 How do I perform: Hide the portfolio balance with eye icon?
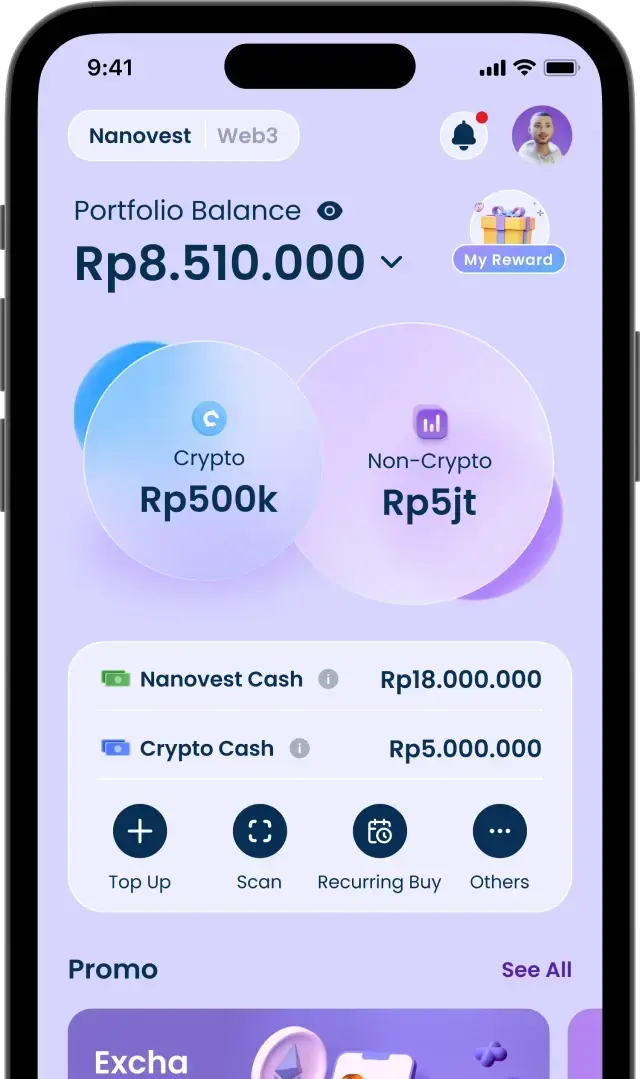click(330, 211)
